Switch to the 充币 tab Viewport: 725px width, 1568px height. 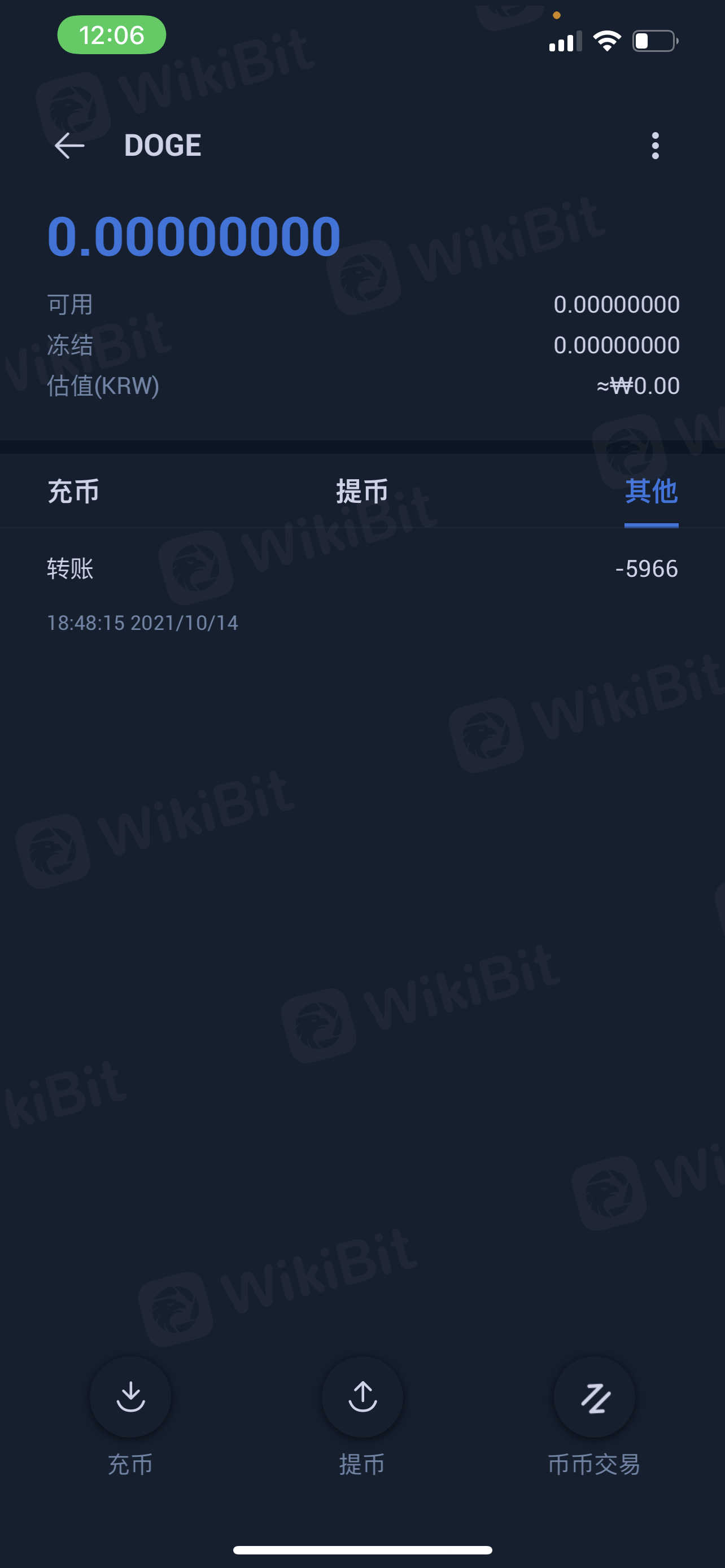pyautogui.click(x=73, y=491)
